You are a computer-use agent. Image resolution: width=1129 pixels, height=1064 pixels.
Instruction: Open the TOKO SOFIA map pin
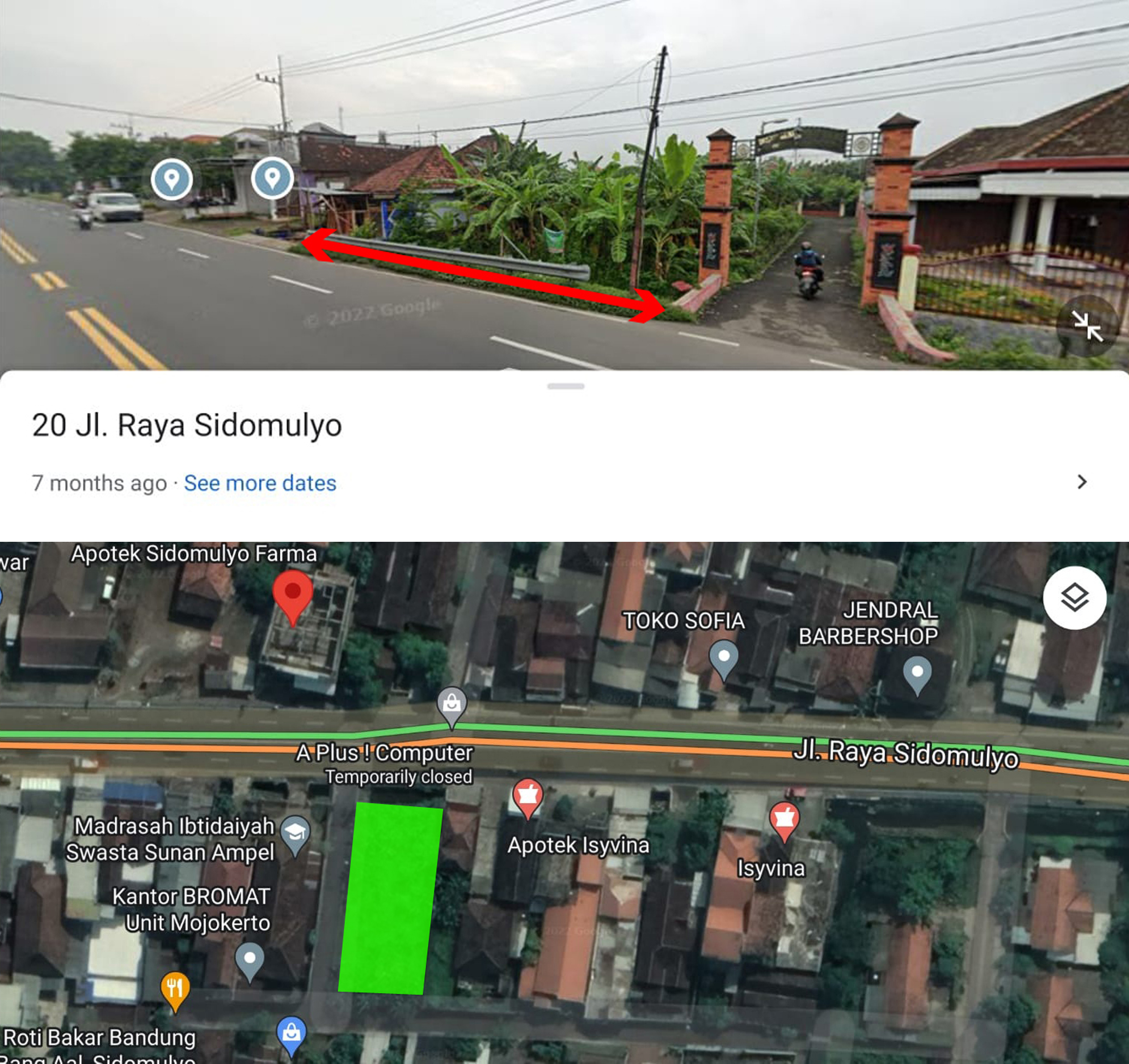pyautogui.click(x=723, y=657)
